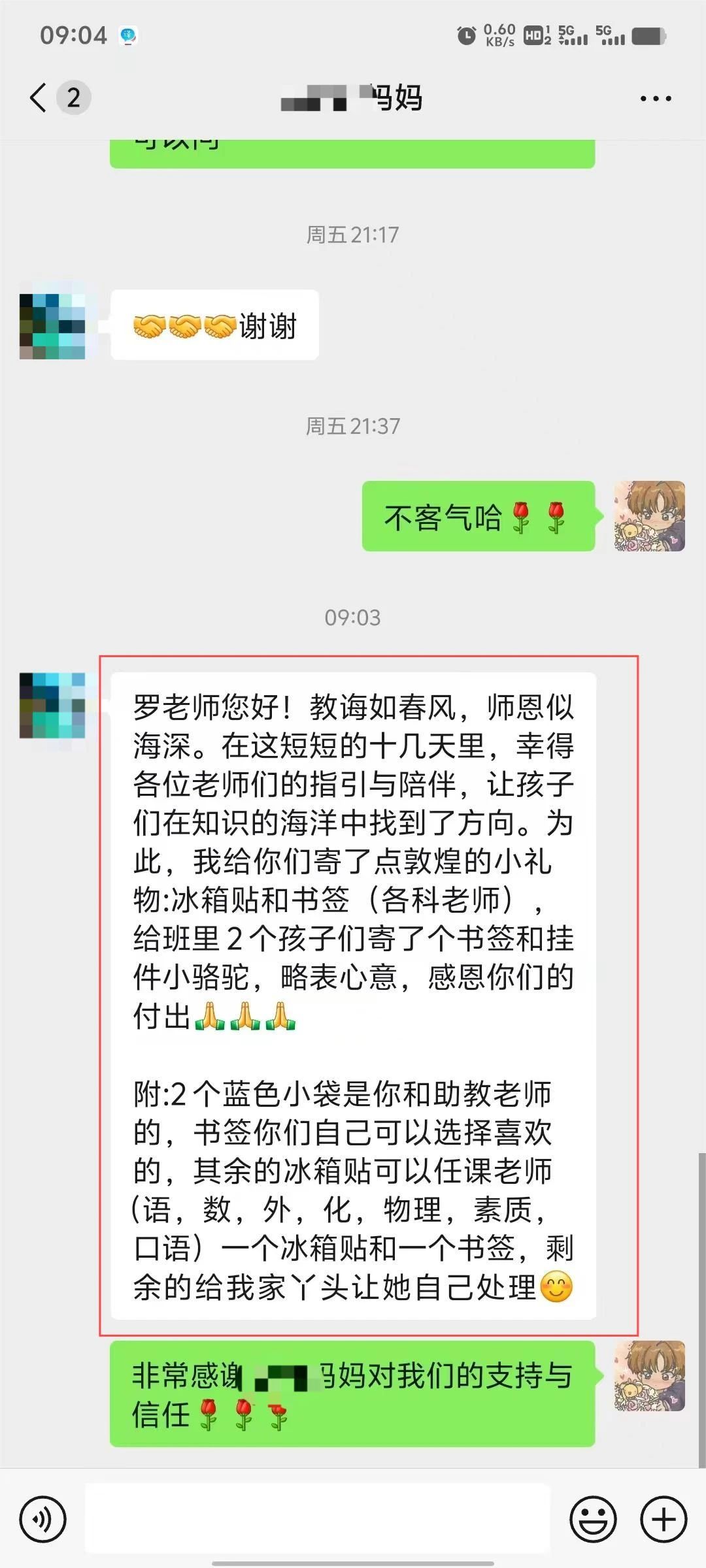Image resolution: width=706 pixels, height=1568 pixels.
Task: Open the sender's avatar beside 谢谢 message
Action: (x=52, y=325)
